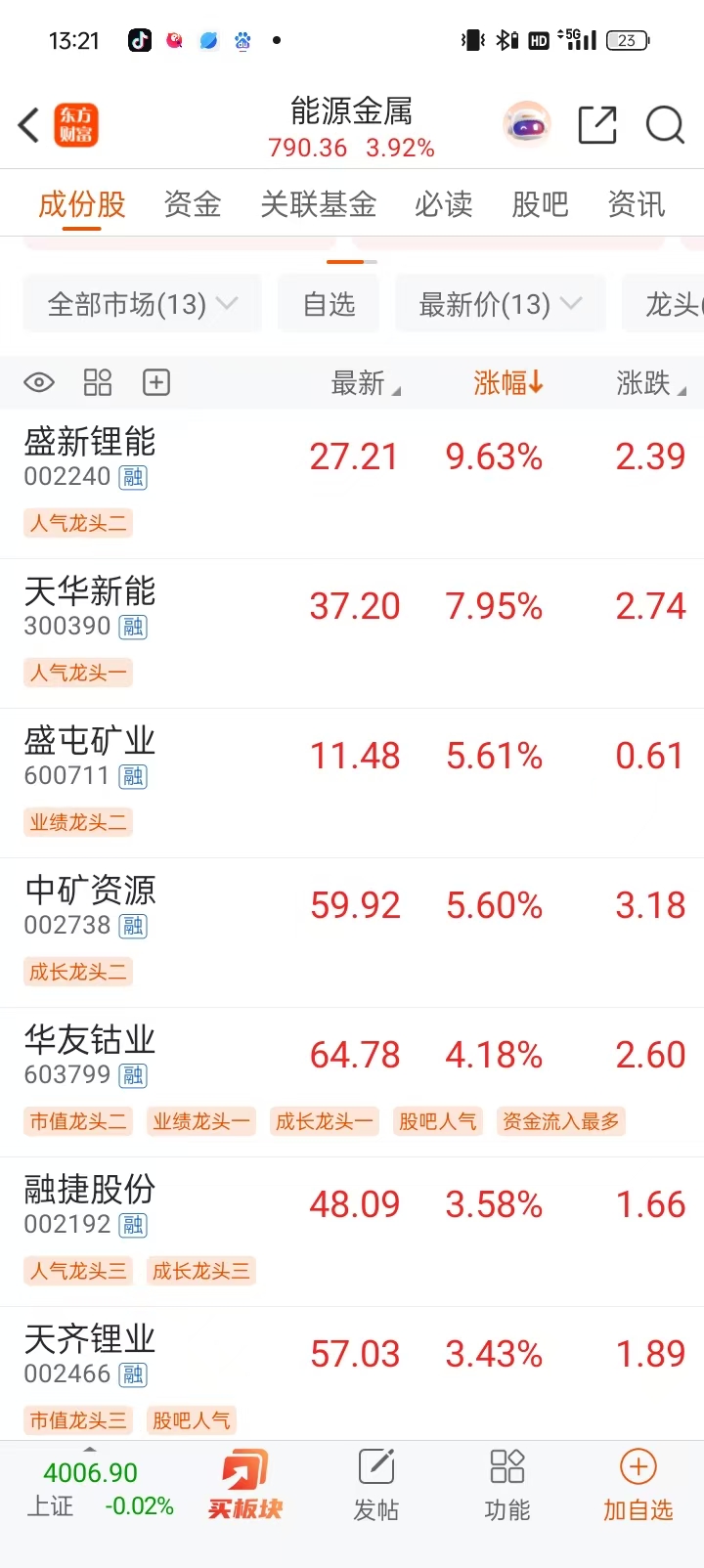
Task: Select the 自选 filter chip
Action: click(x=329, y=305)
